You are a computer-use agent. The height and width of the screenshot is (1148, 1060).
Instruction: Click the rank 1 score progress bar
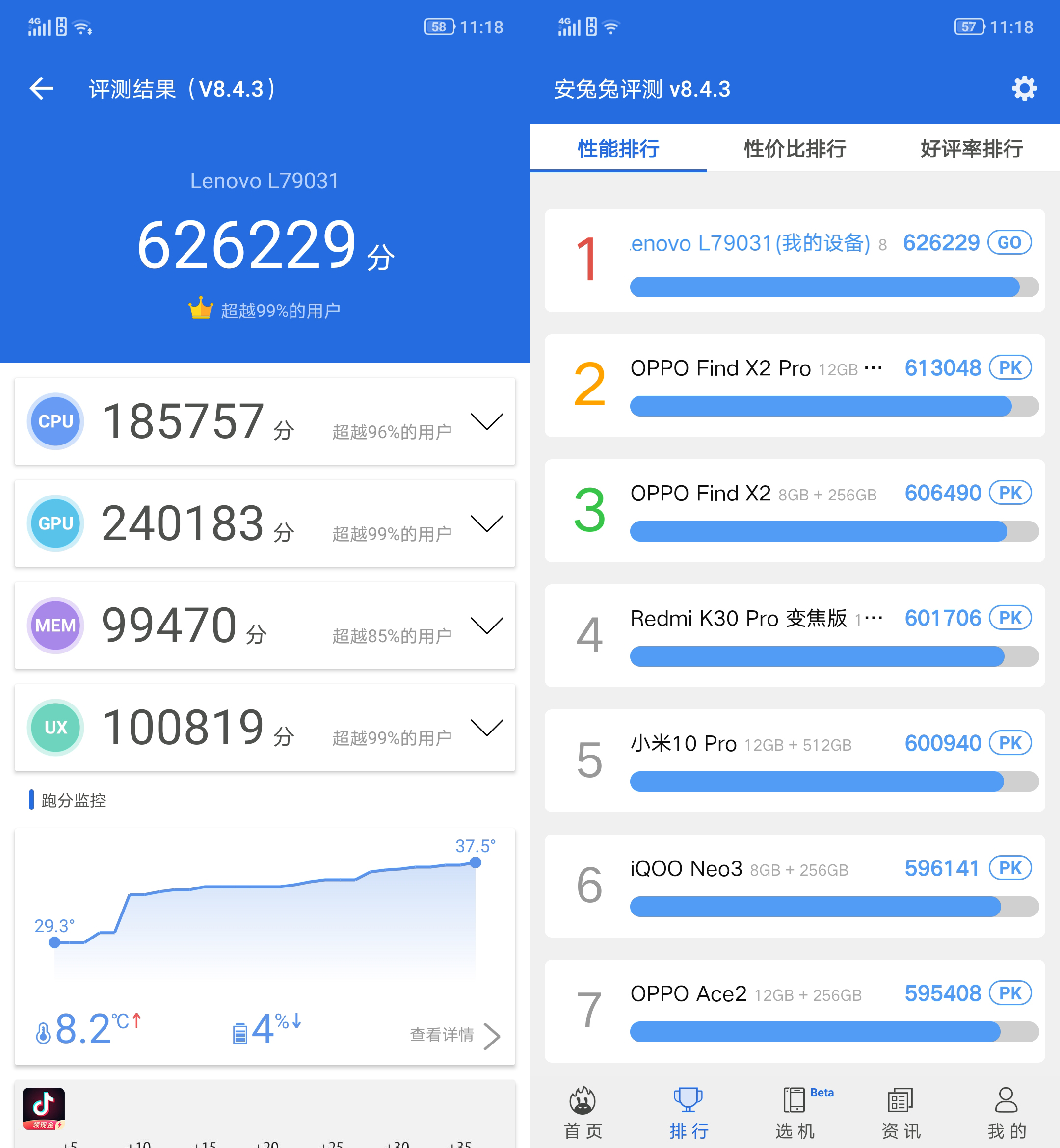832,287
